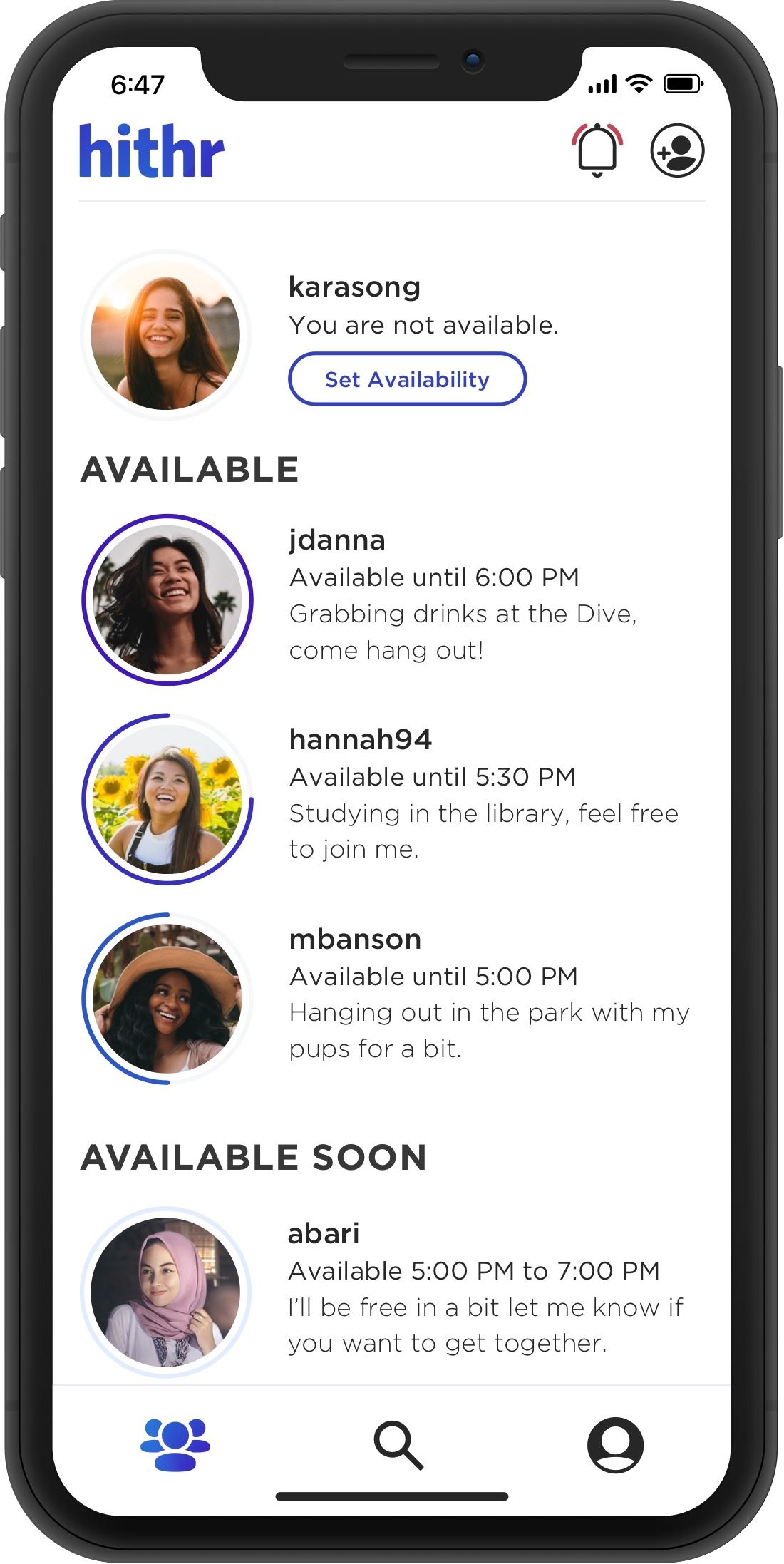Switch to the search tab

(x=398, y=1446)
